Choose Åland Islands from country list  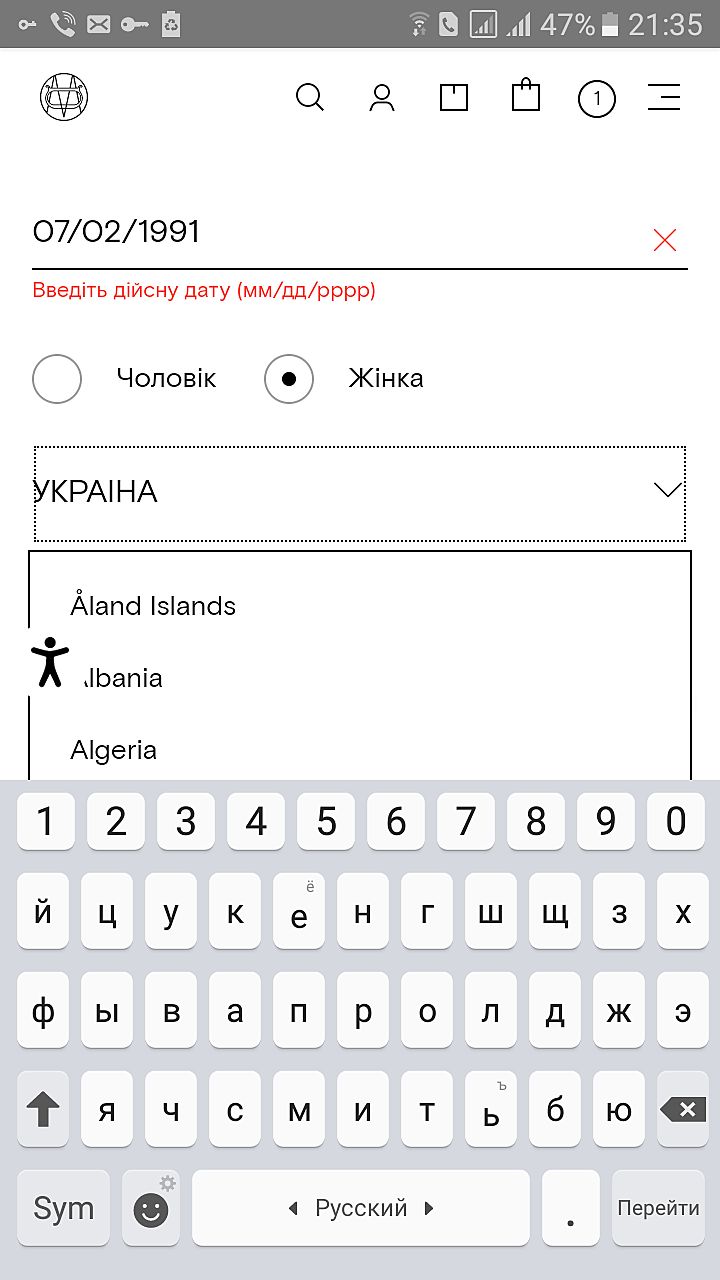pos(153,606)
